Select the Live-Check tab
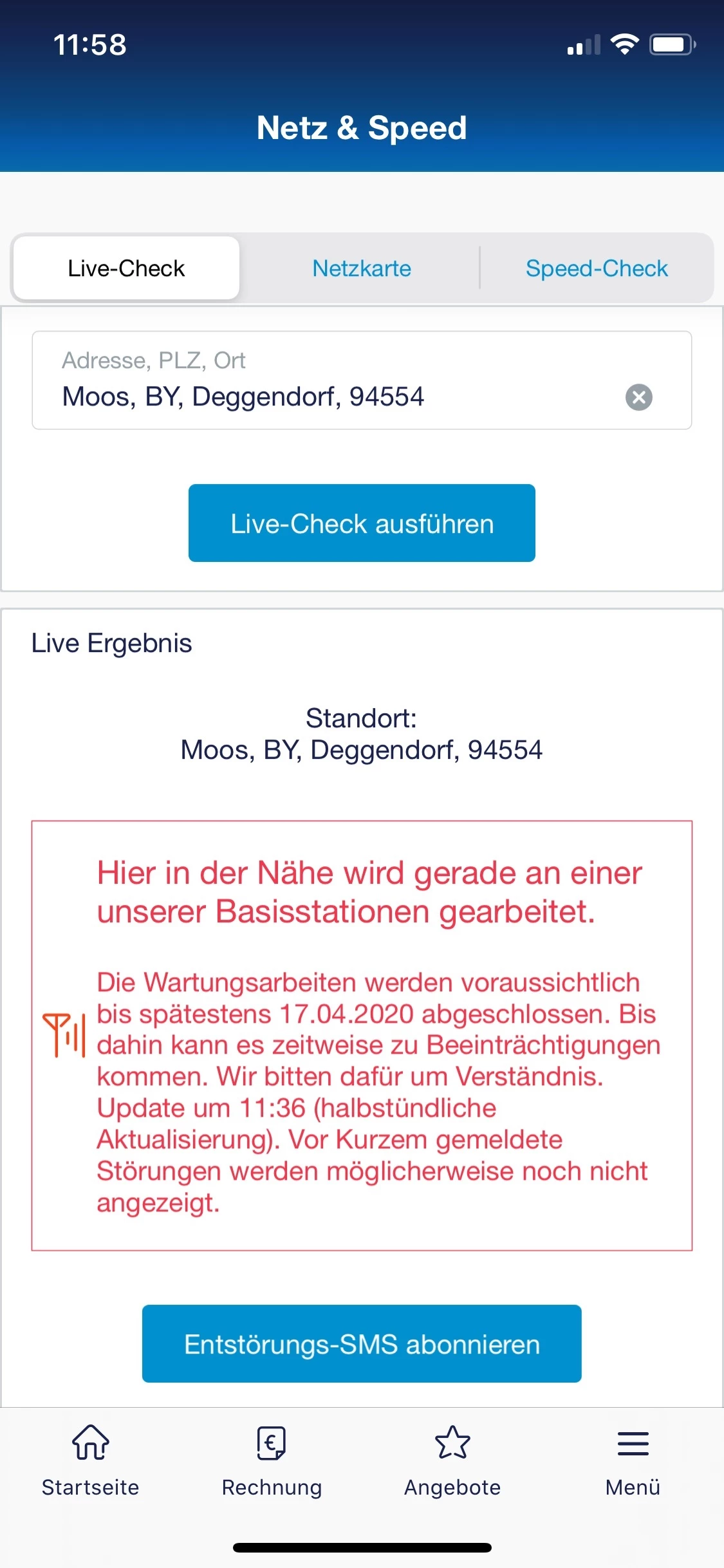The width and height of the screenshot is (724, 1568). [x=126, y=268]
